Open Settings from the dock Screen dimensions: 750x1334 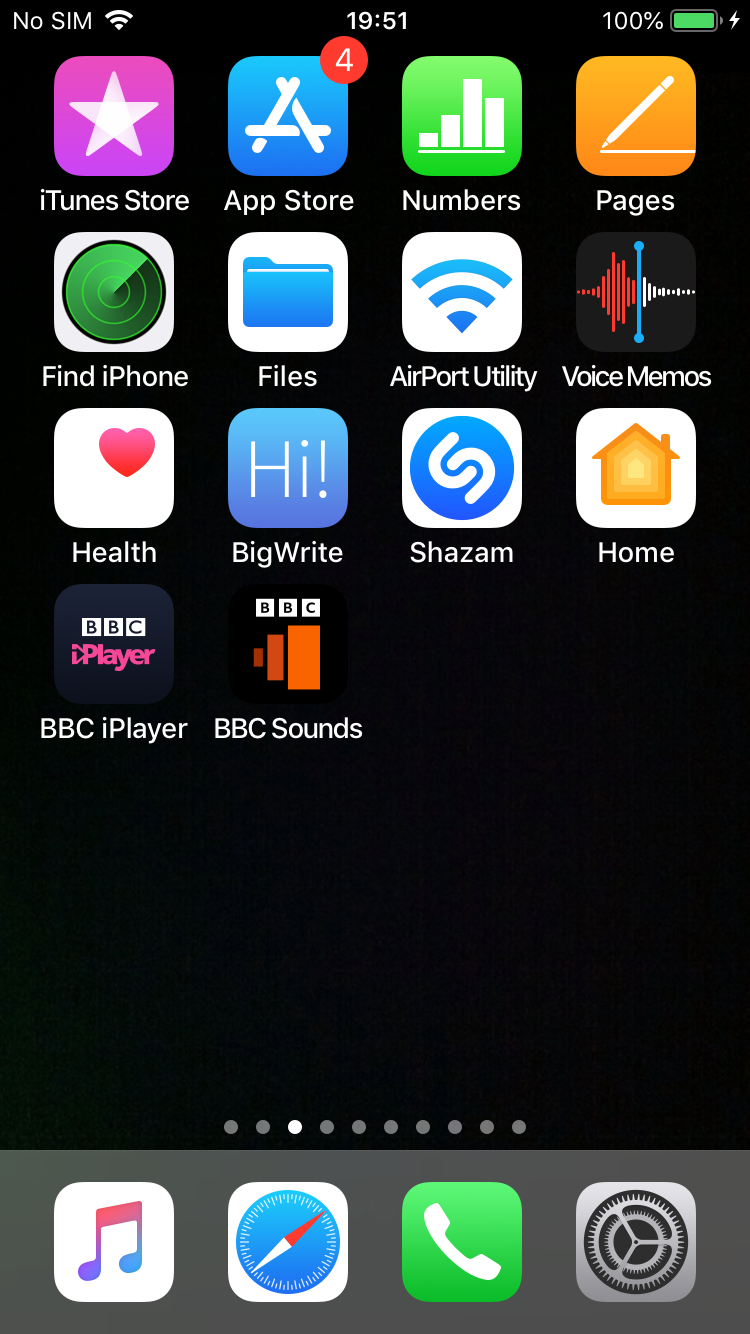[636, 1242]
